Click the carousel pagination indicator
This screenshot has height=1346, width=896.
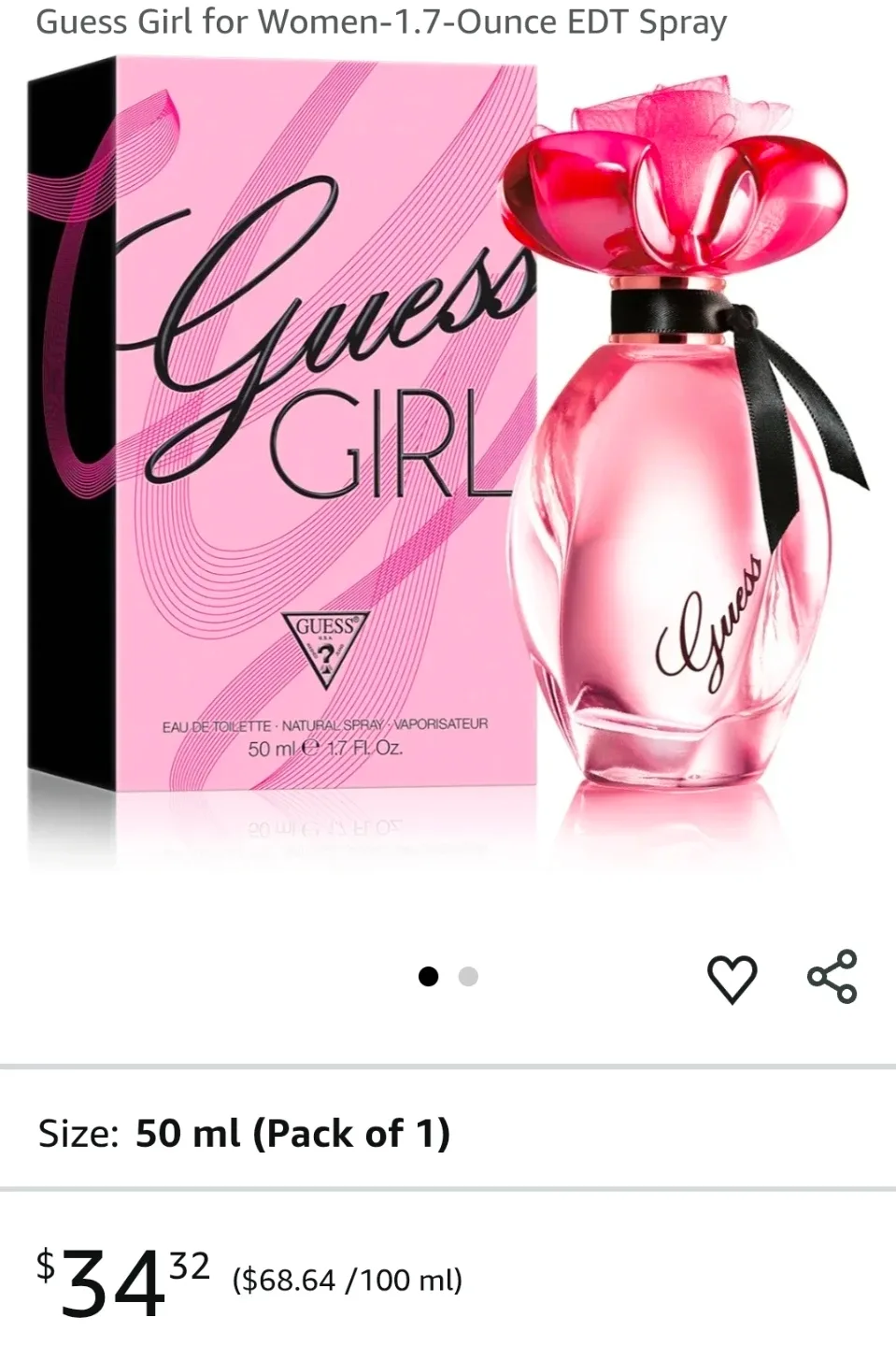tap(448, 975)
